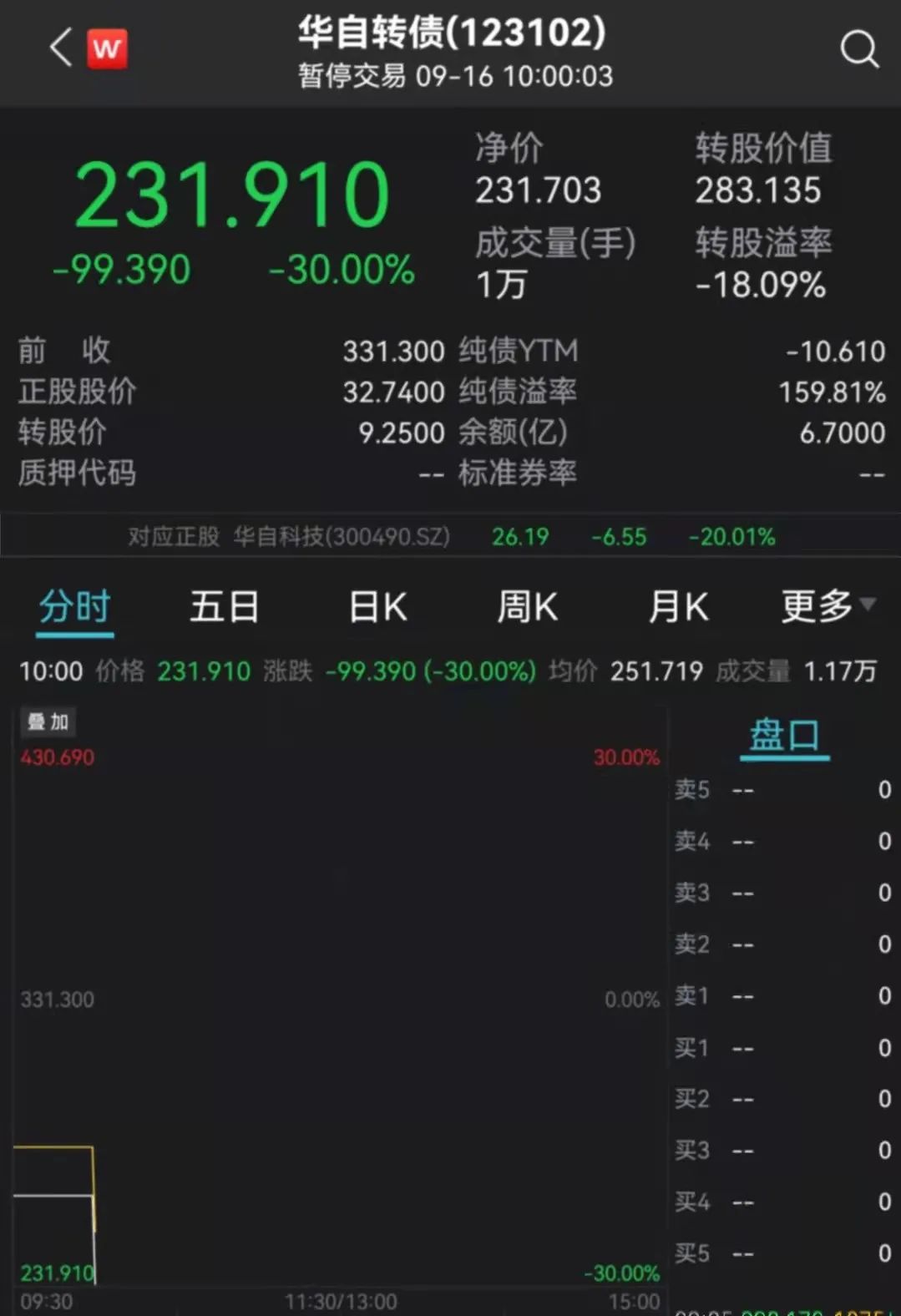Select the 盘口 order book tab
The image size is (901, 1316).
tap(784, 736)
